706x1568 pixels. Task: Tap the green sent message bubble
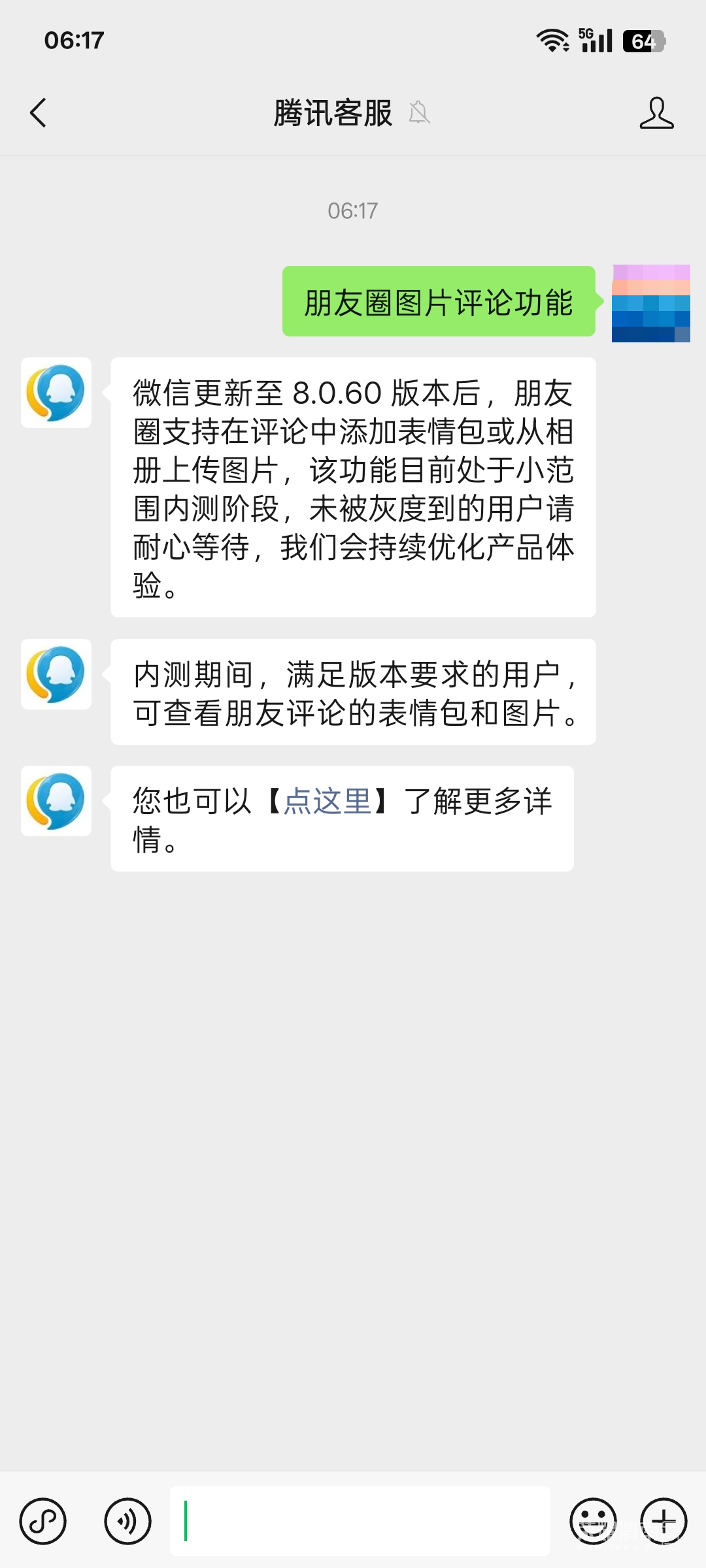[439, 302]
